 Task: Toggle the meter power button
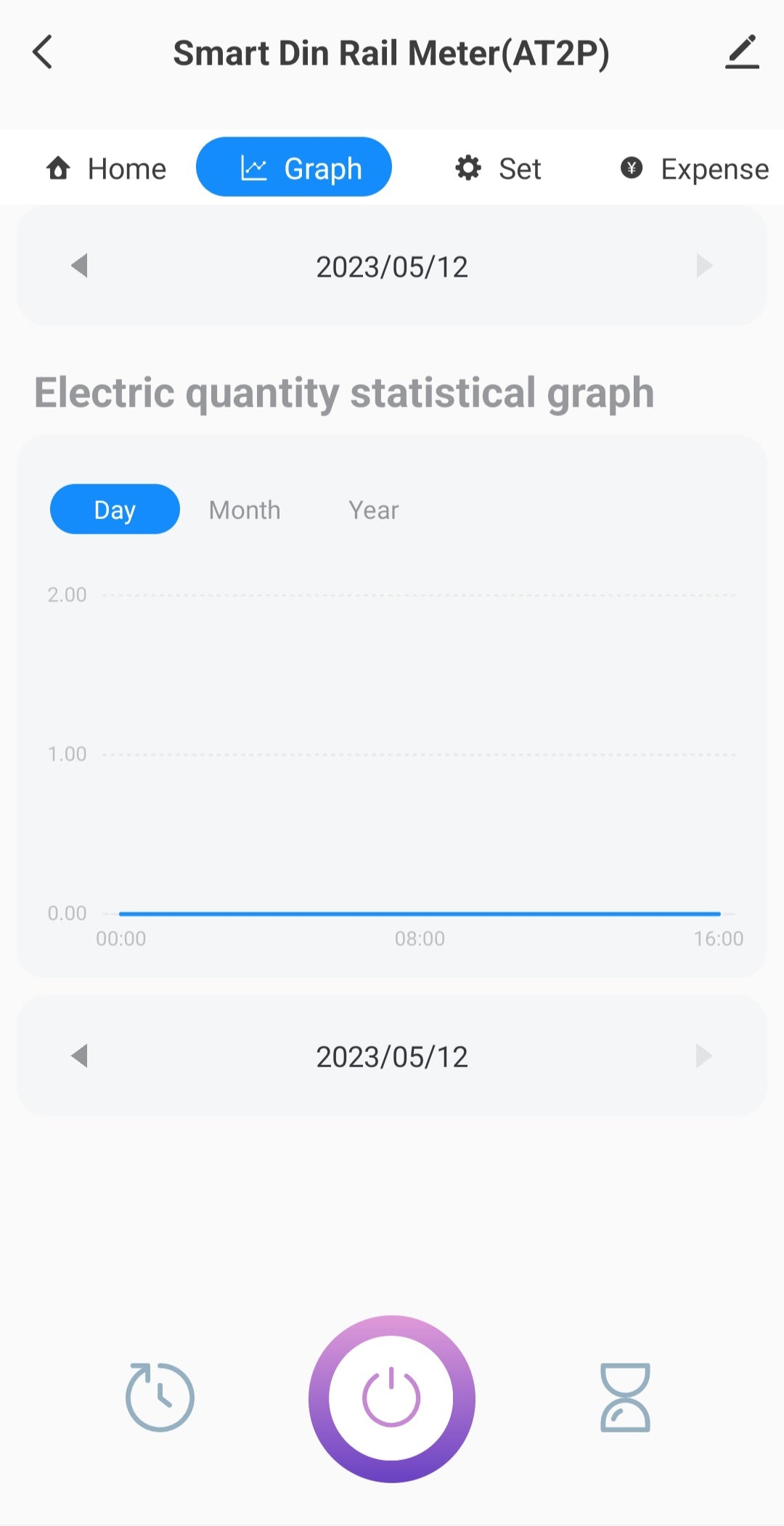coord(392,1398)
